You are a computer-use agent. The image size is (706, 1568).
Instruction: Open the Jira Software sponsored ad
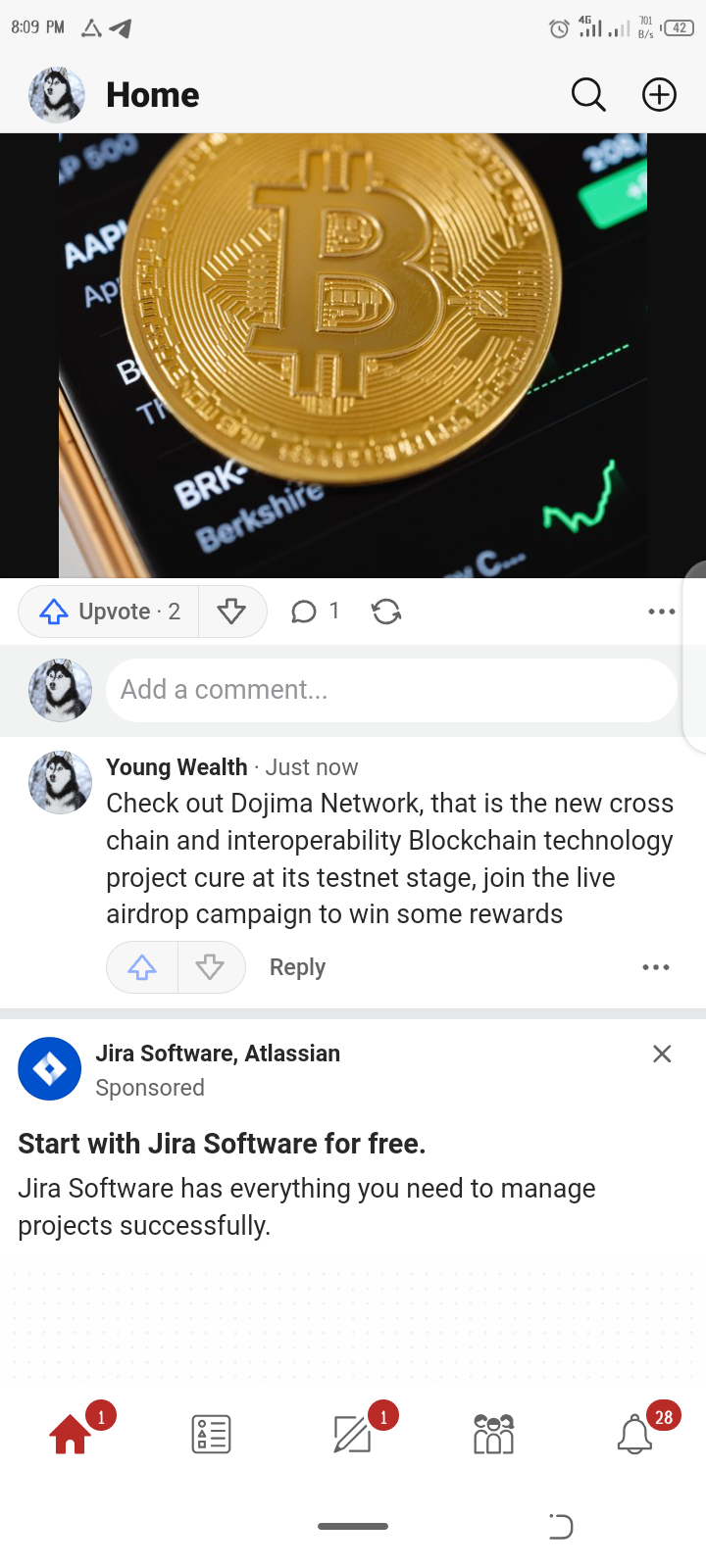(x=222, y=1144)
